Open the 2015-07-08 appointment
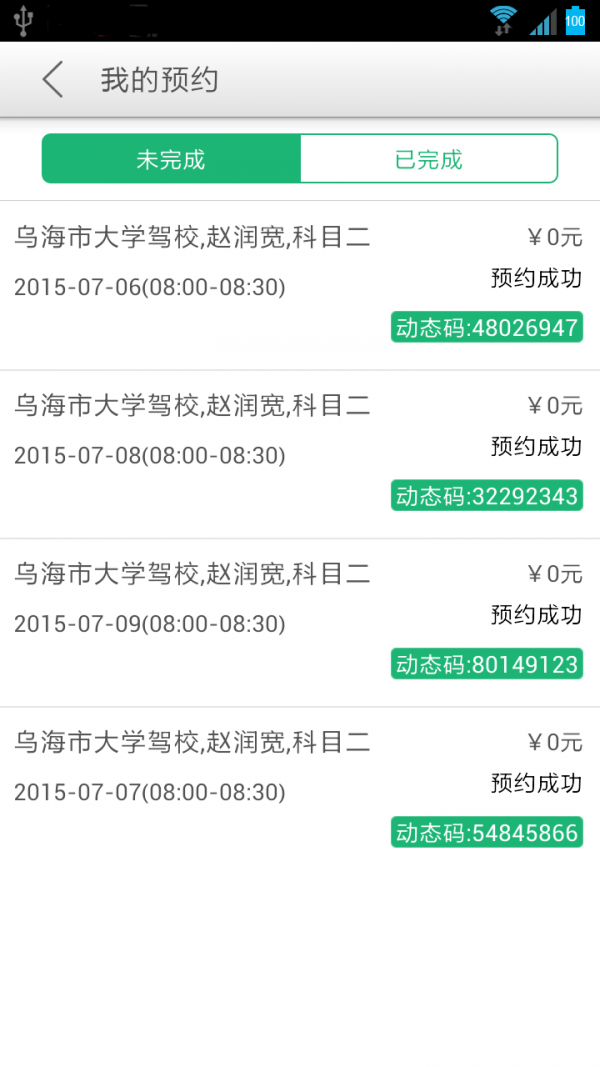 [299, 454]
